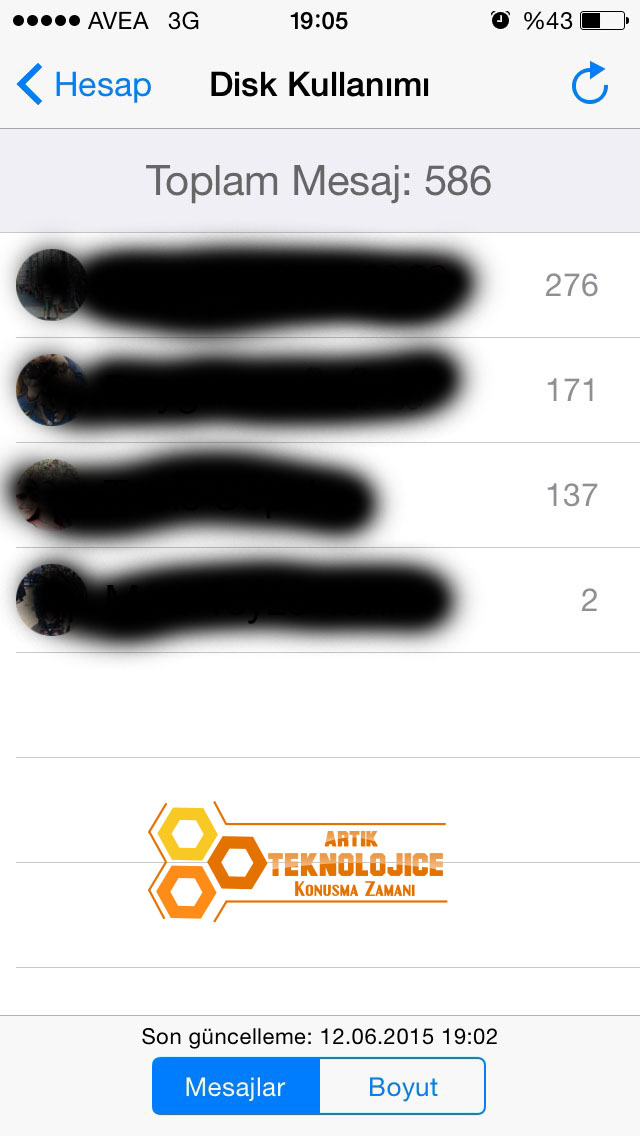Select the Mesajlar segment
Image resolution: width=640 pixels, height=1136 pixels.
(236, 1087)
